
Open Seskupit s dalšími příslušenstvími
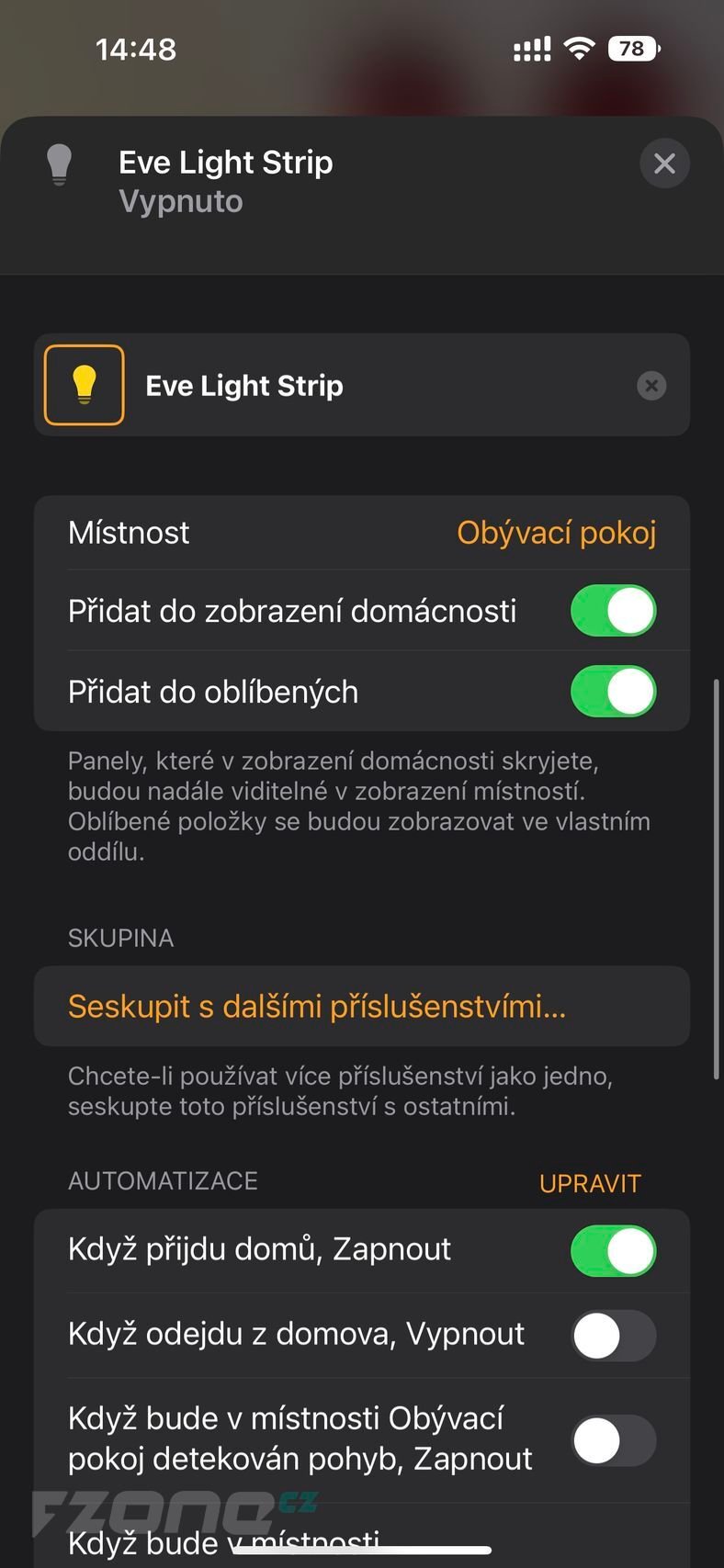coord(317,1007)
